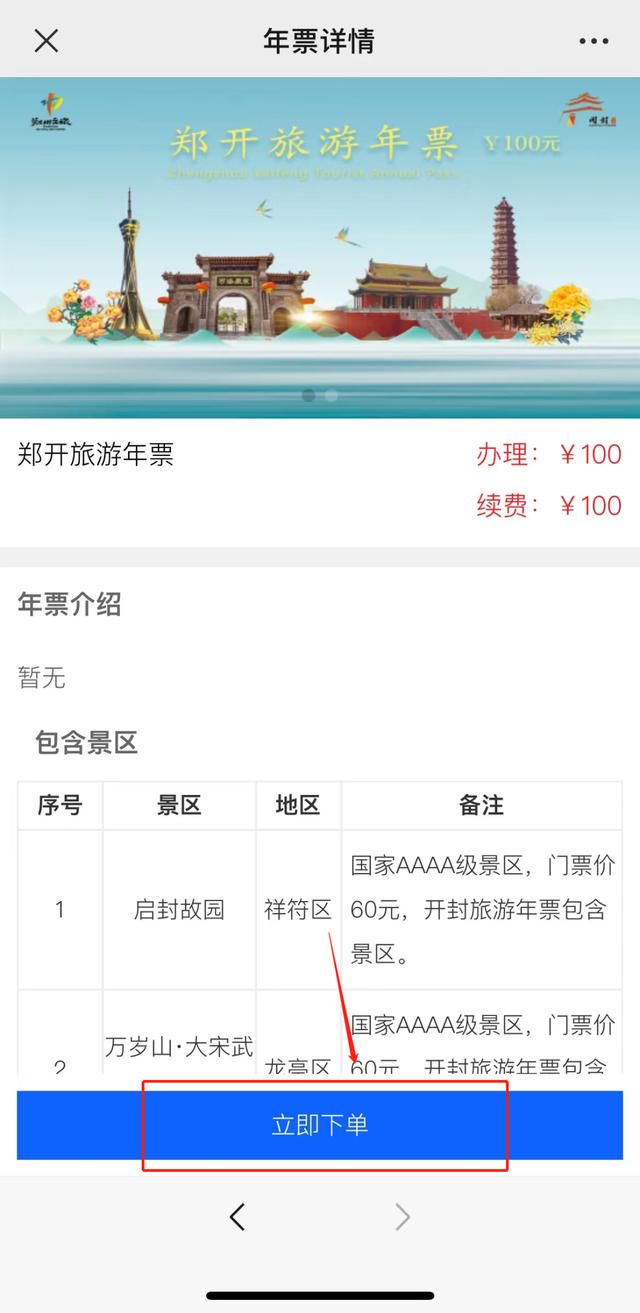Go back with the browser back arrow
Screen dimensions: 640x1313
pyautogui.click(x=237, y=1216)
